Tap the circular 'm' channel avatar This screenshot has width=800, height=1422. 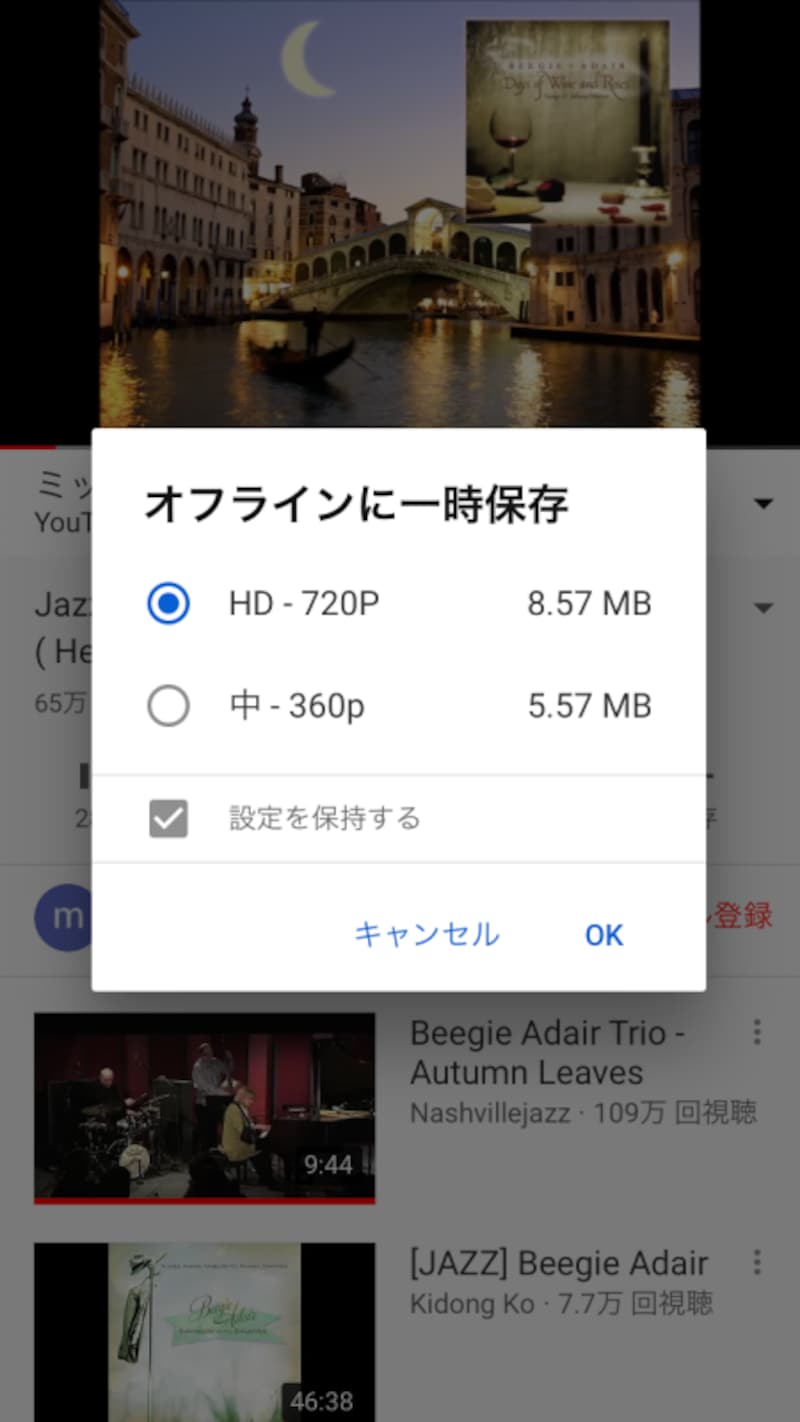64,918
